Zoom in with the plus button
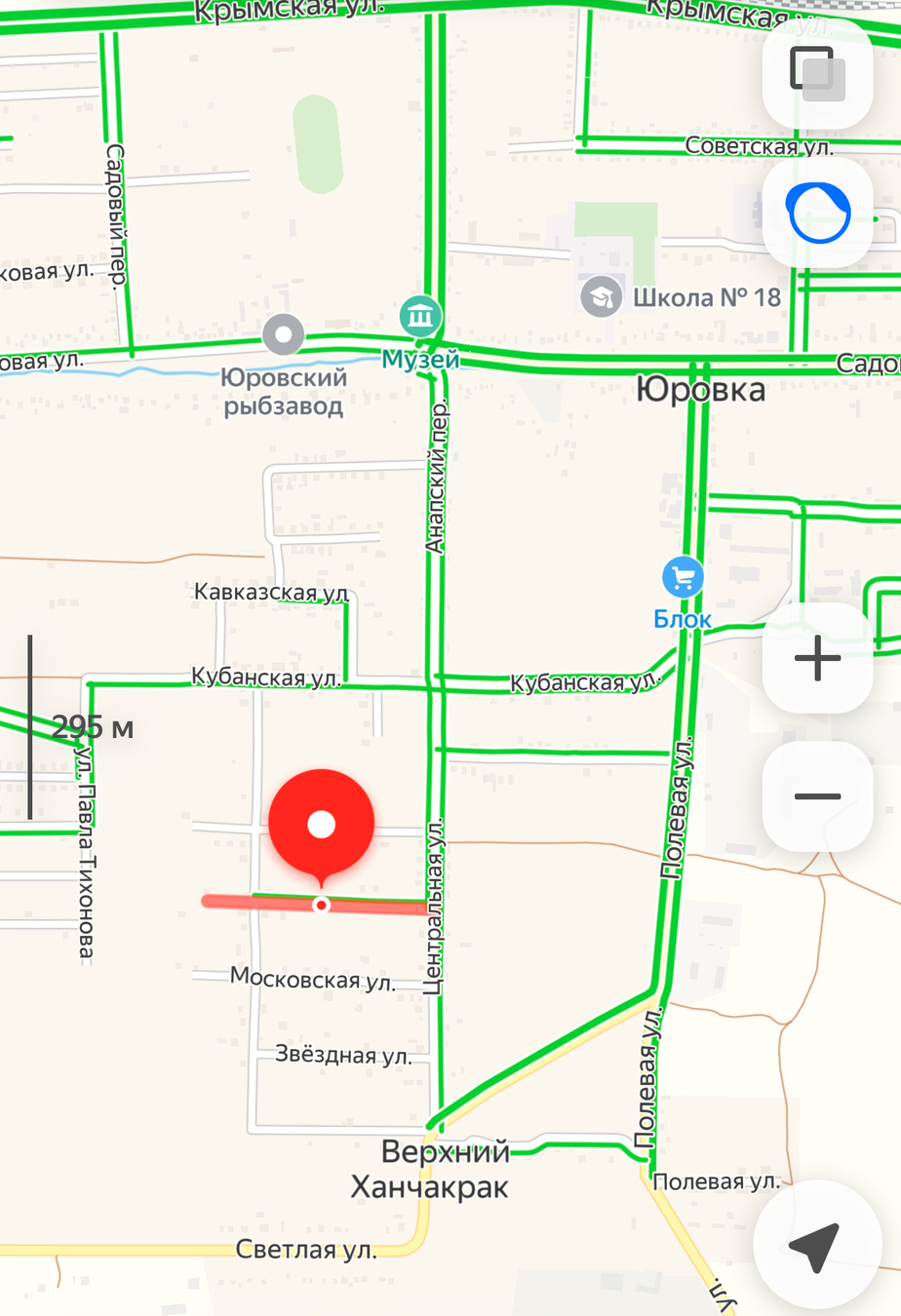Screen dimensions: 901x1316 click(817, 659)
